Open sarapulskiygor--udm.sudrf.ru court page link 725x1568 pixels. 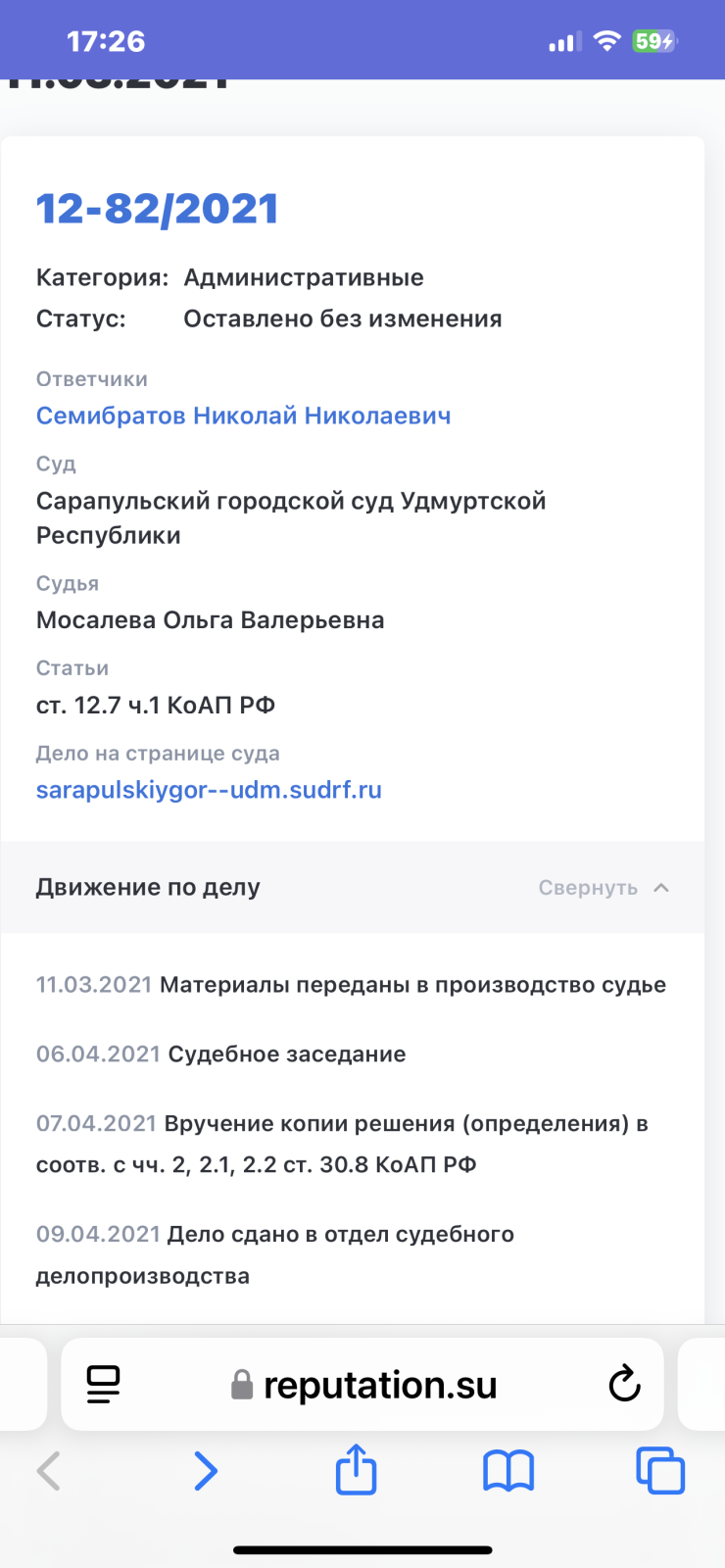[x=209, y=790]
